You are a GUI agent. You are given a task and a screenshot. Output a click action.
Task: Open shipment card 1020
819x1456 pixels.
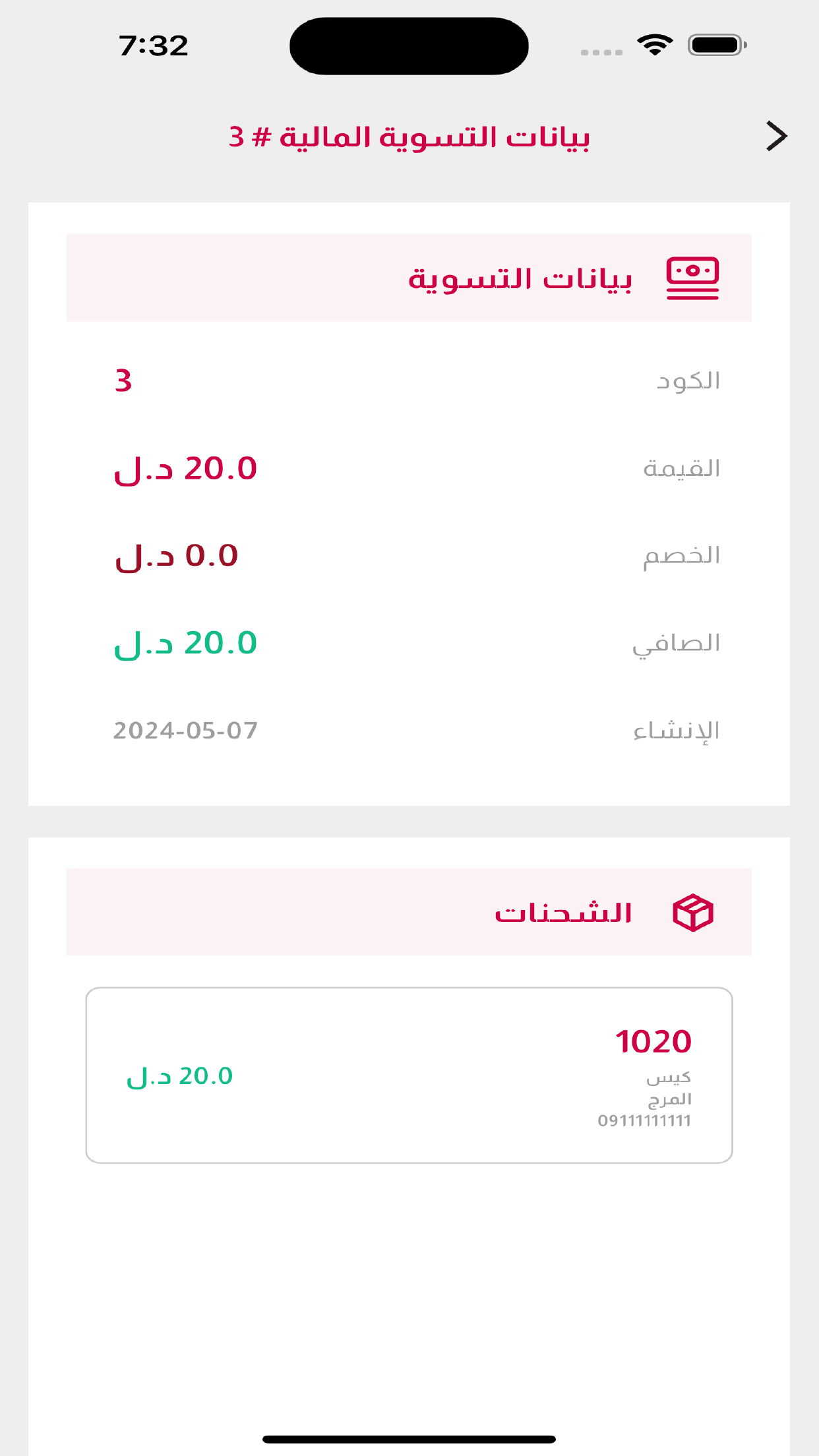(409, 1075)
